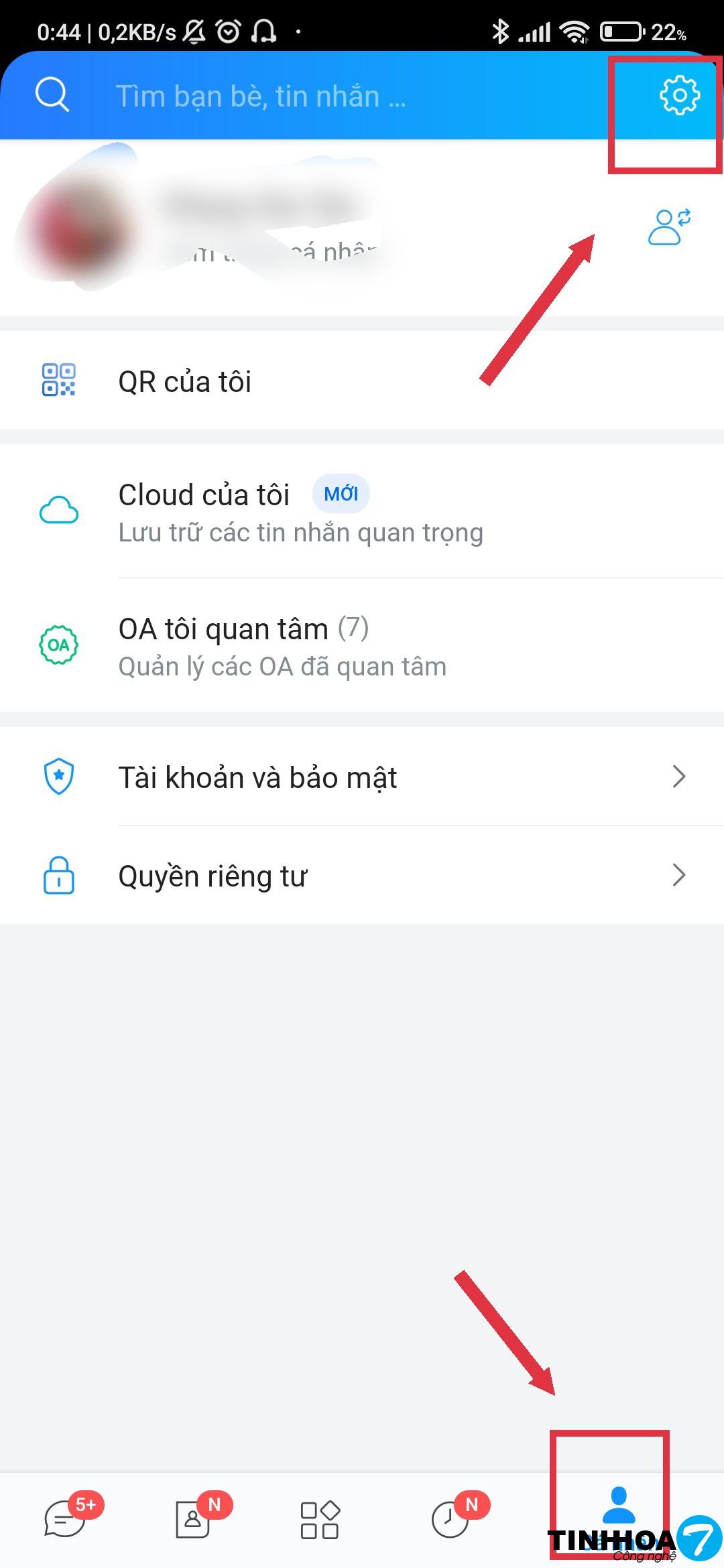Image resolution: width=724 pixels, height=1568 pixels.
Task: Tap the search magnifier icon
Action: 52,94
